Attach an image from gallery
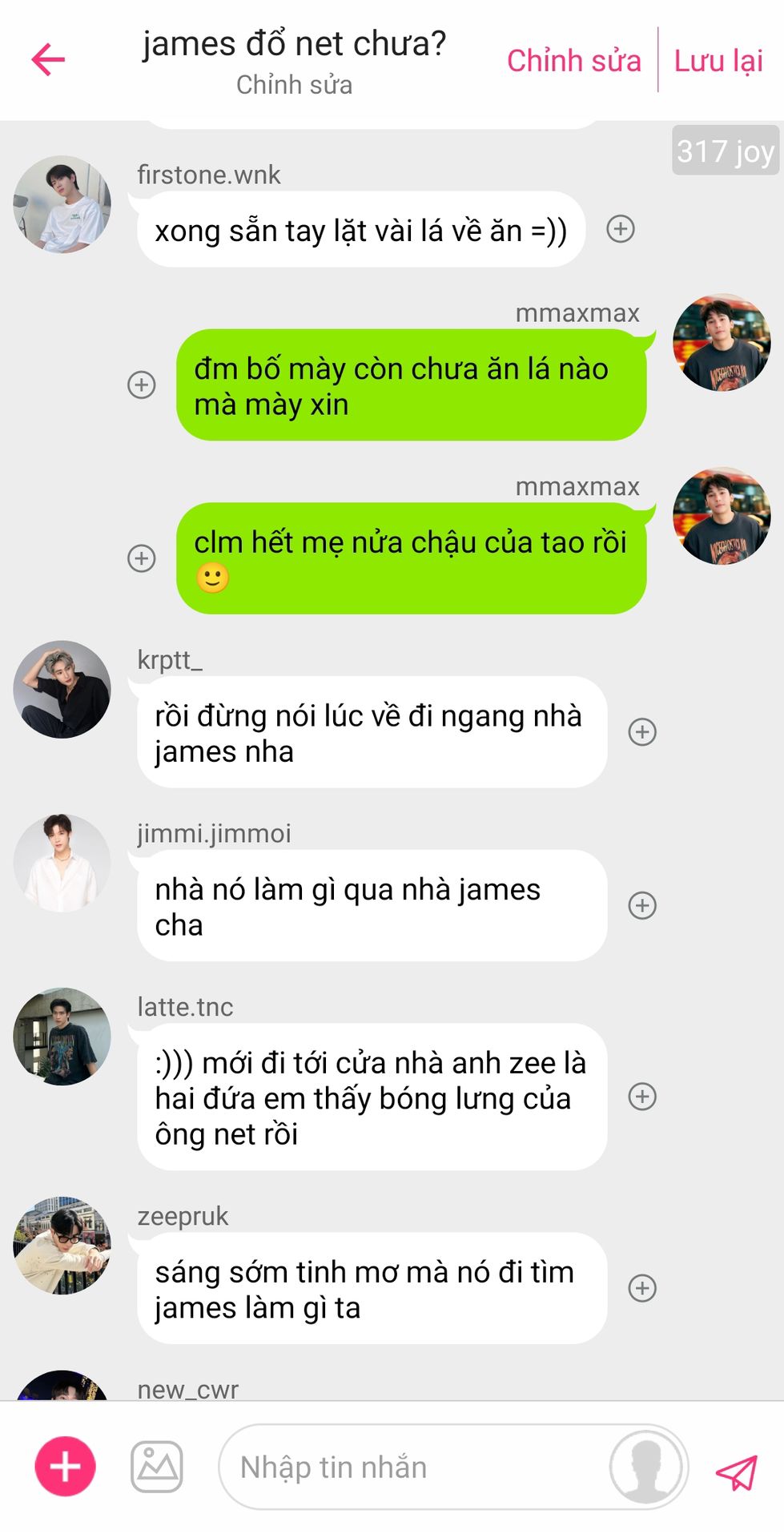This screenshot has width=784, height=1538. click(x=157, y=1467)
